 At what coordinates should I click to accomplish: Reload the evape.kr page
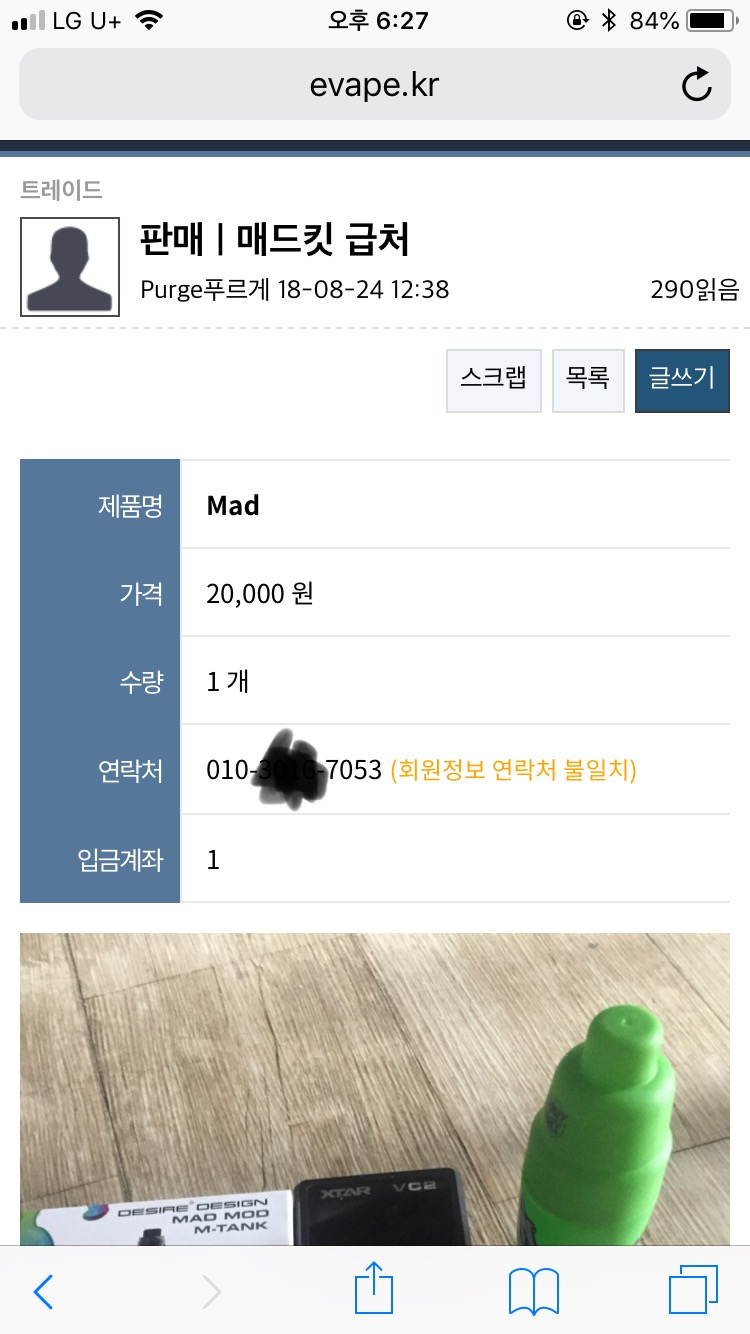tap(696, 86)
